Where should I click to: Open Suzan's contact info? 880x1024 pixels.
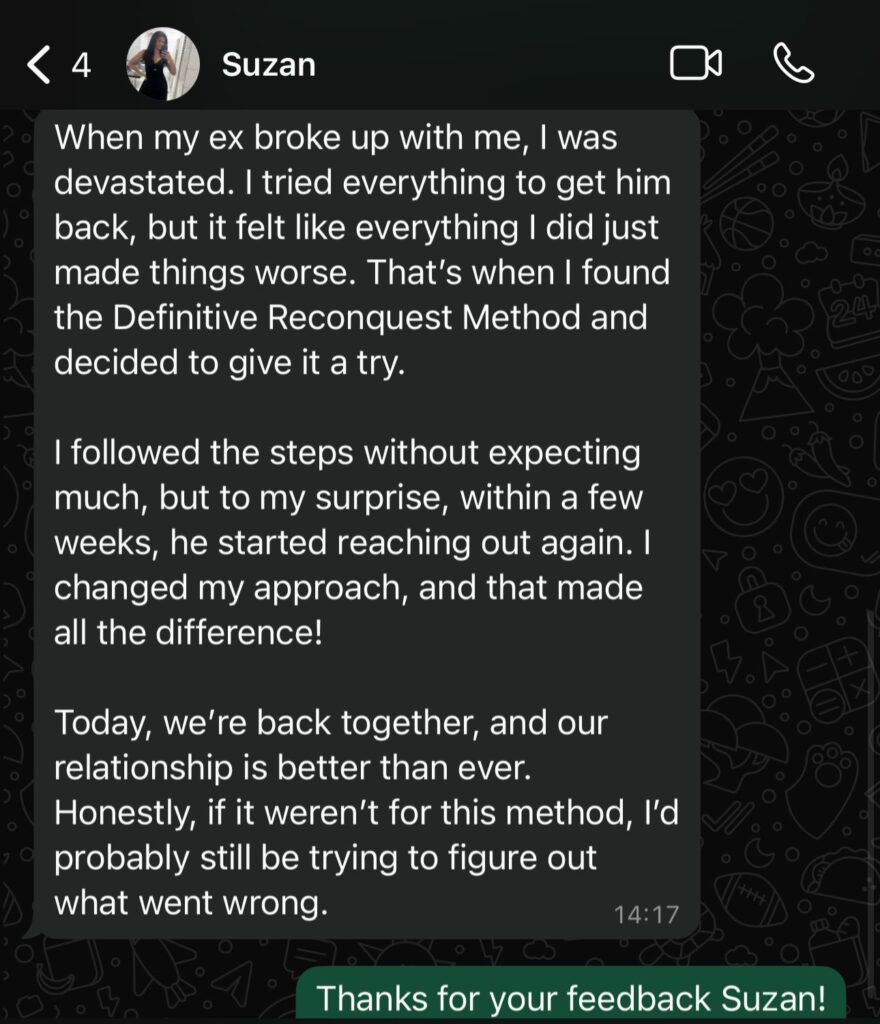pos(268,66)
